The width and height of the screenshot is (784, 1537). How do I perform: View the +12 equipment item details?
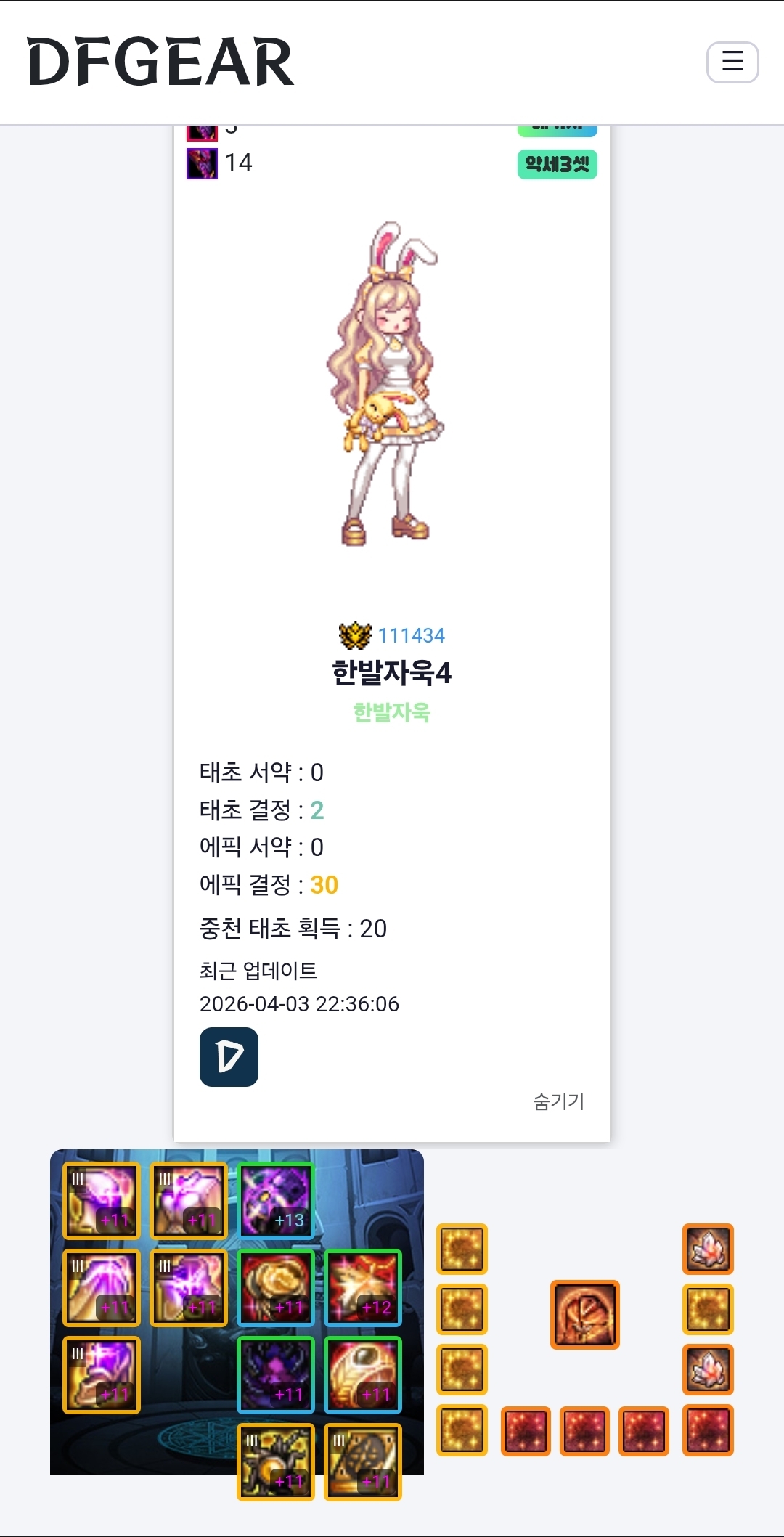pyautogui.click(x=363, y=1288)
